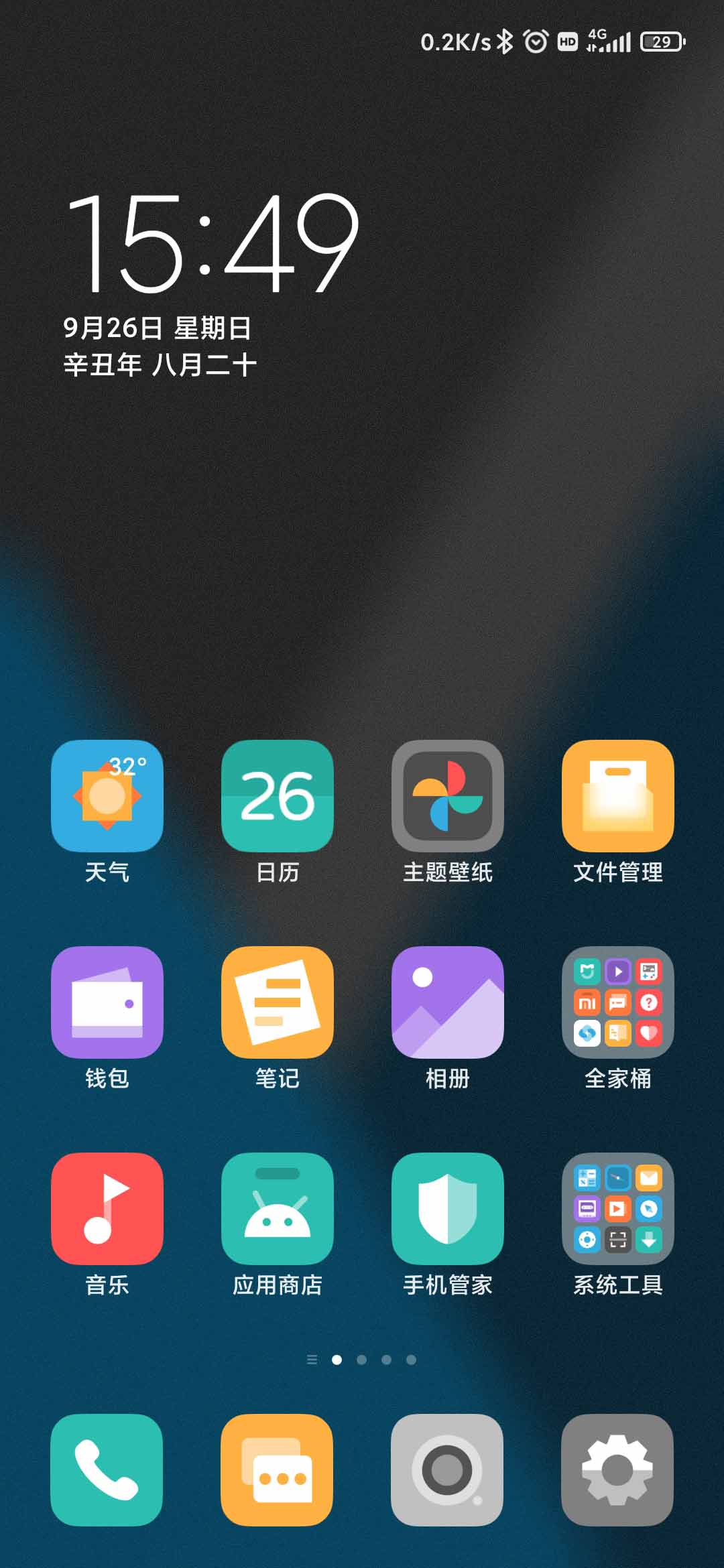Open the 天气 weather app

(107, 795)
